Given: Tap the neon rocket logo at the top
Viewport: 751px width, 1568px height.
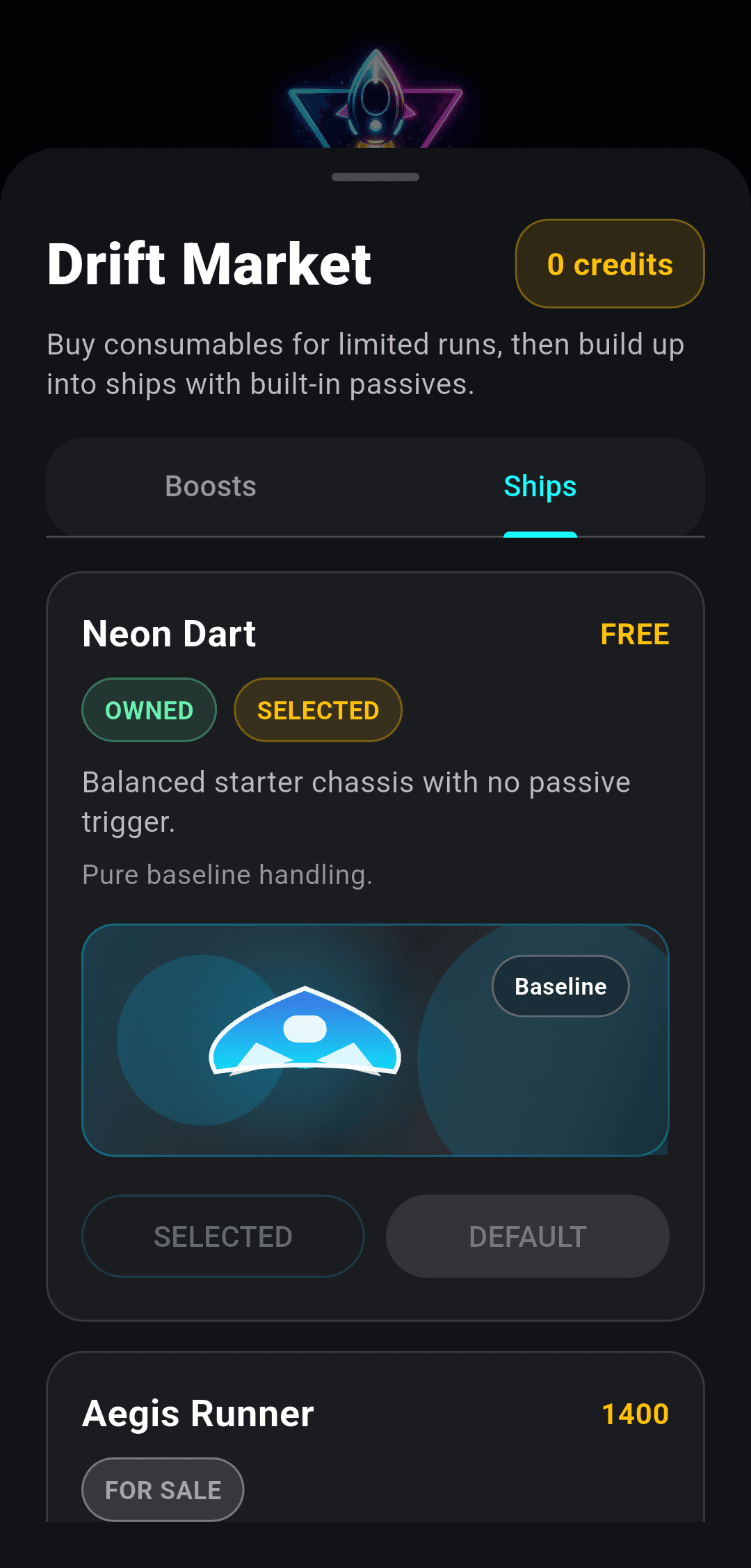Looking at the screenshot, I should (375, 97).
